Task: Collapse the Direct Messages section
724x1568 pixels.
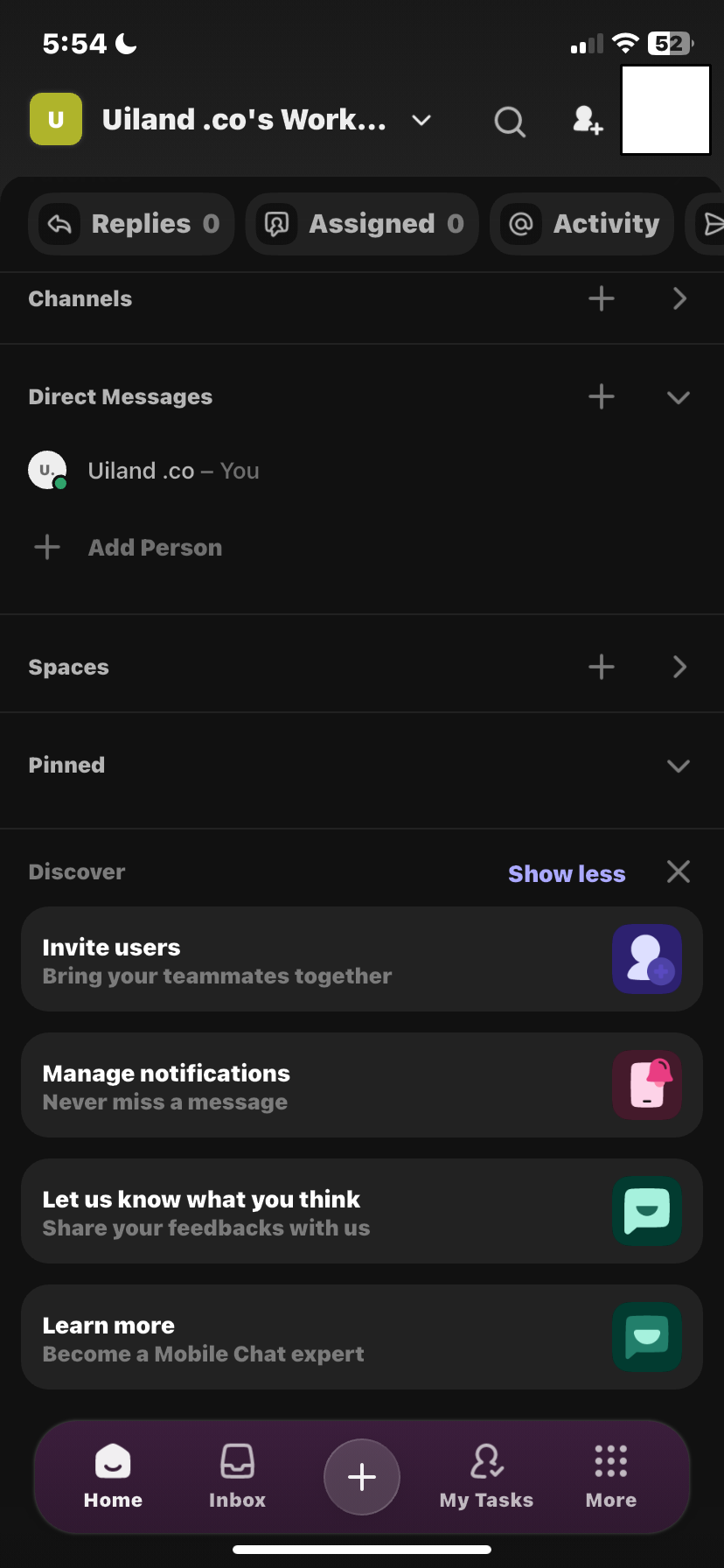Action: pyautogui.click(x=679, y=396)
